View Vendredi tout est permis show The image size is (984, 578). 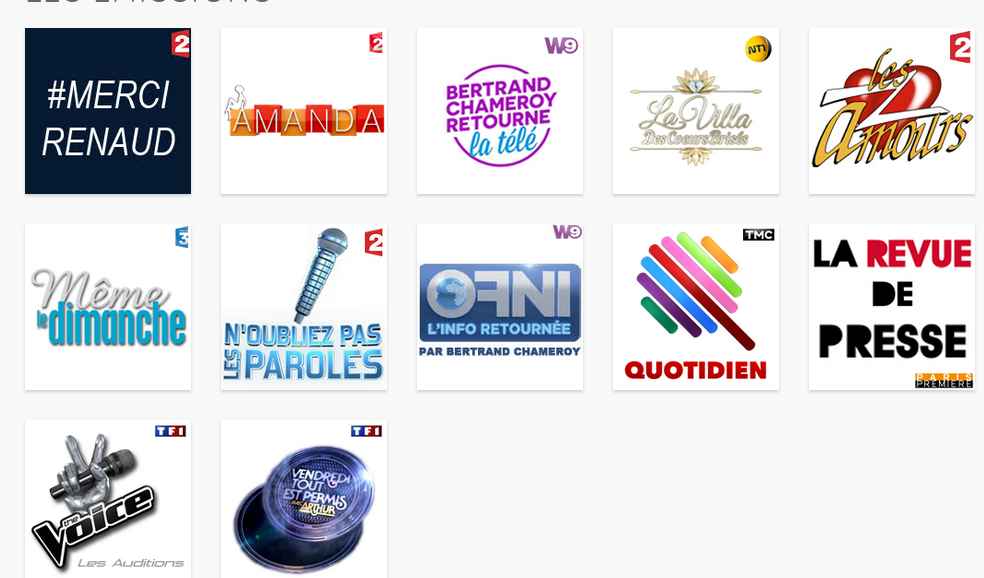tap(304, 499)
